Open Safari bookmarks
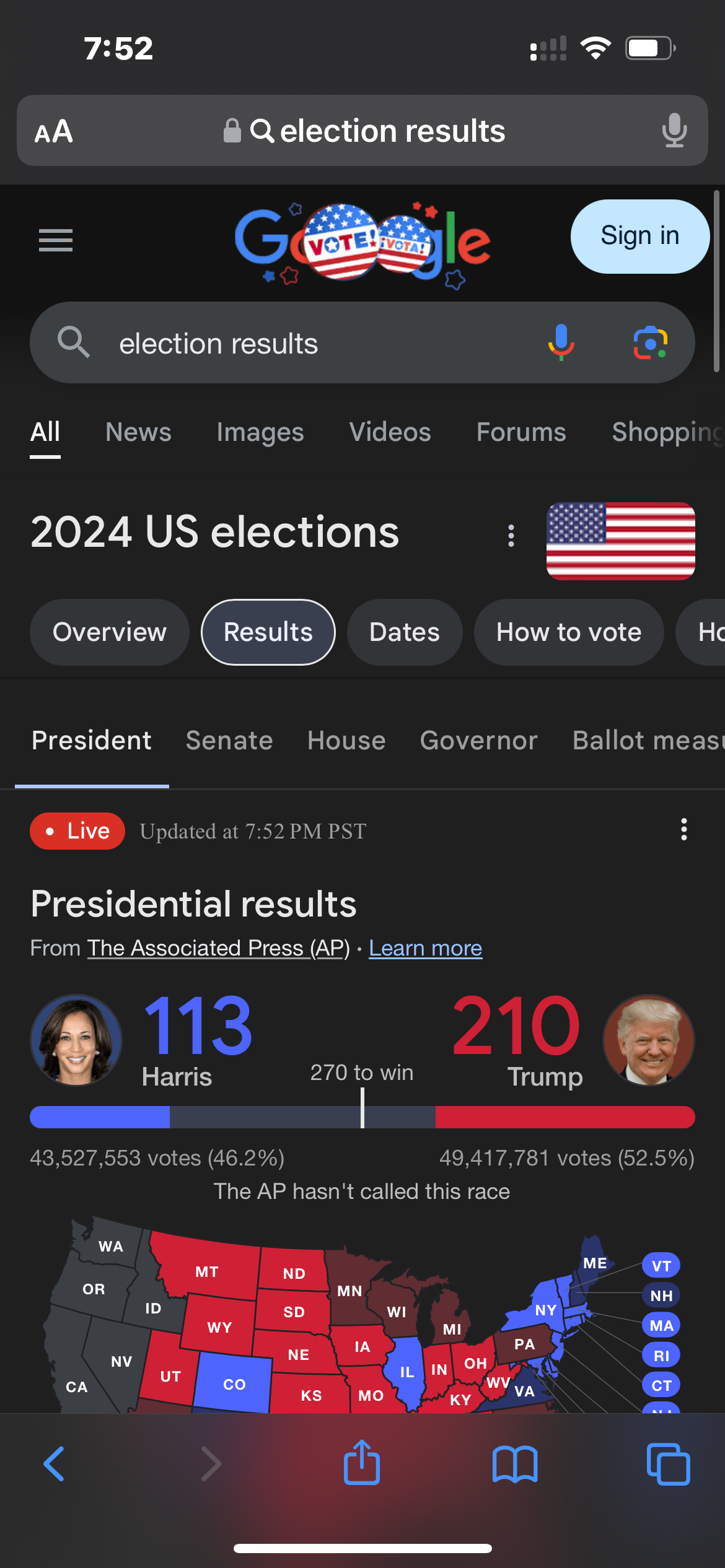 click(x=515, y=1464)
